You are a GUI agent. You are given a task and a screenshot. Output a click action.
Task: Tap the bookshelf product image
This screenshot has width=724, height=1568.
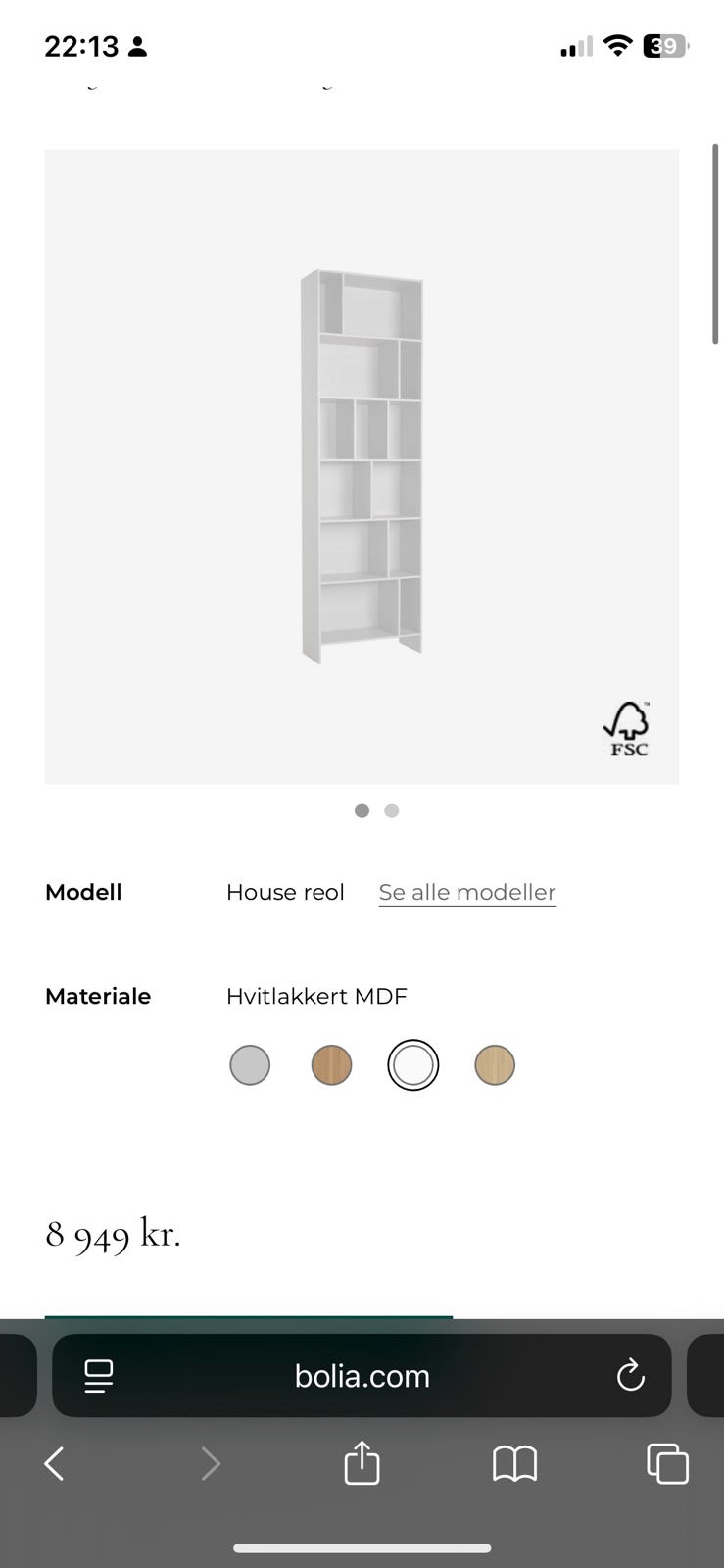pyautogui.click(x=362, y=465)
